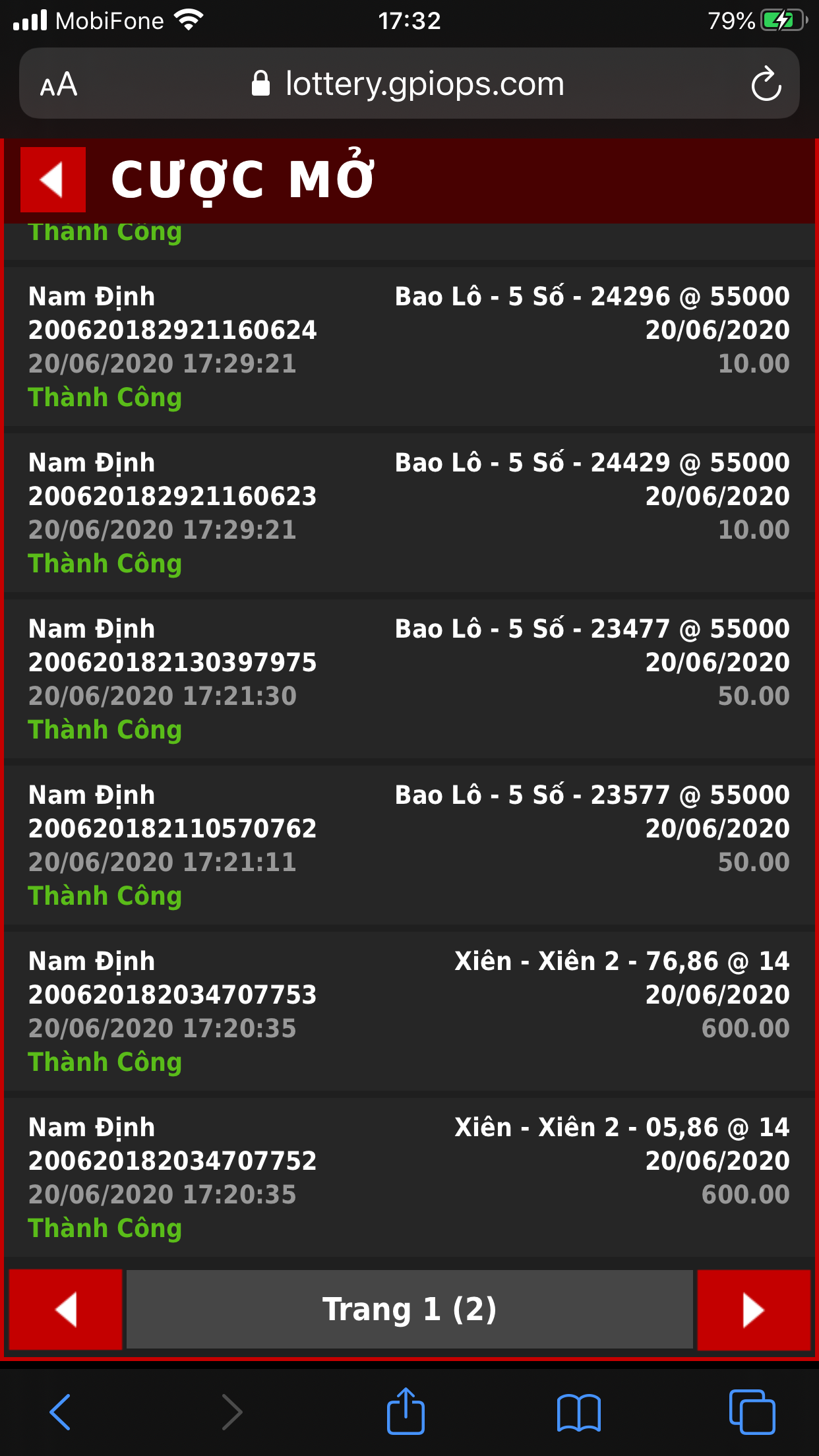Screen dimensions: 819x1456
Task: Reload the page in Safari
Action: click(x=766, y=84)
